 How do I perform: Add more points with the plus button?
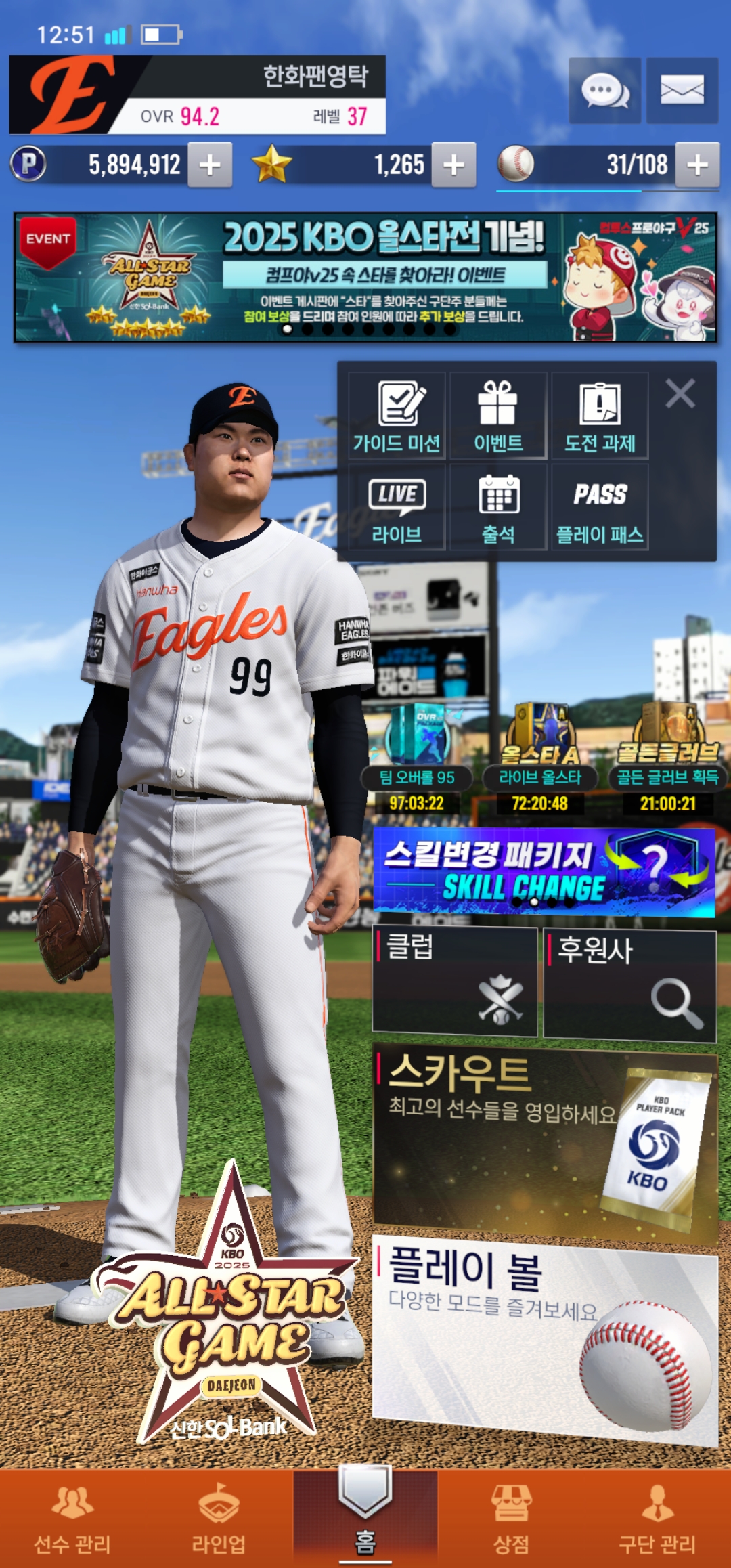(x=210, y=165)
